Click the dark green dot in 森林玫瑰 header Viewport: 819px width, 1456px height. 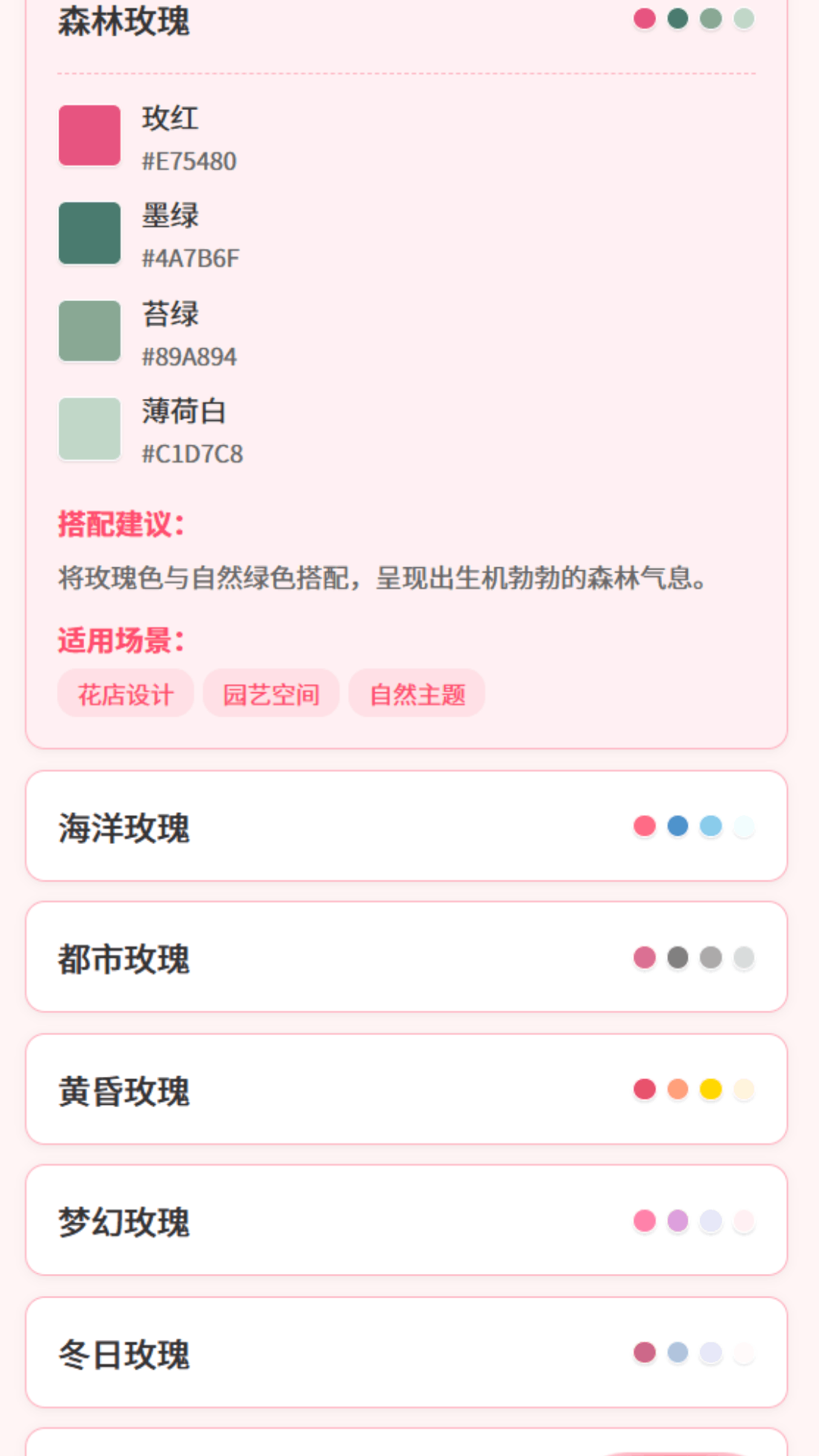coord(677,17)
